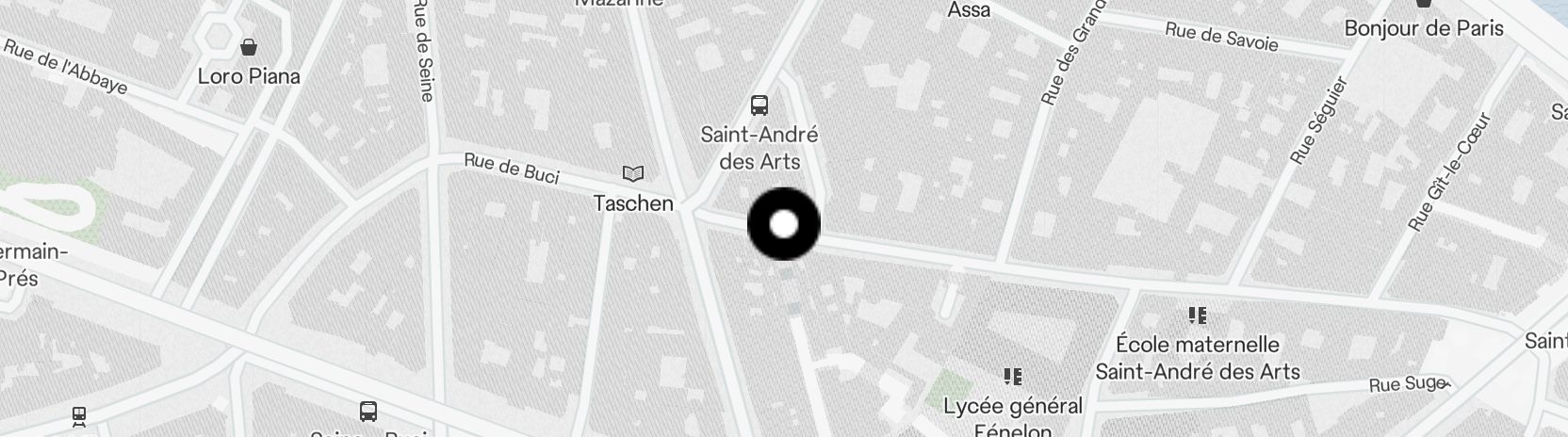
Task: Tap the black location pin marker
Action: point(783,224)
